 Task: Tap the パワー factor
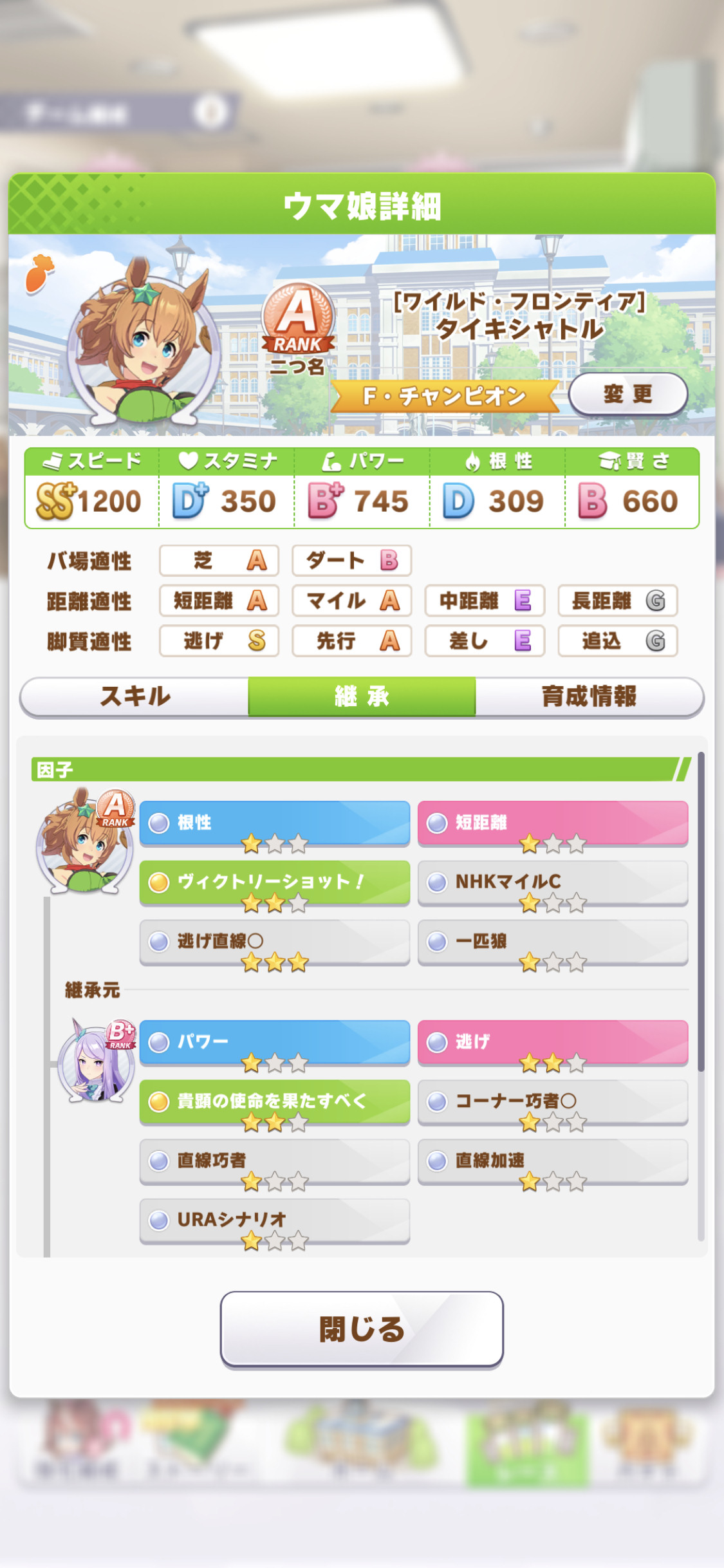coord(275,1042)
